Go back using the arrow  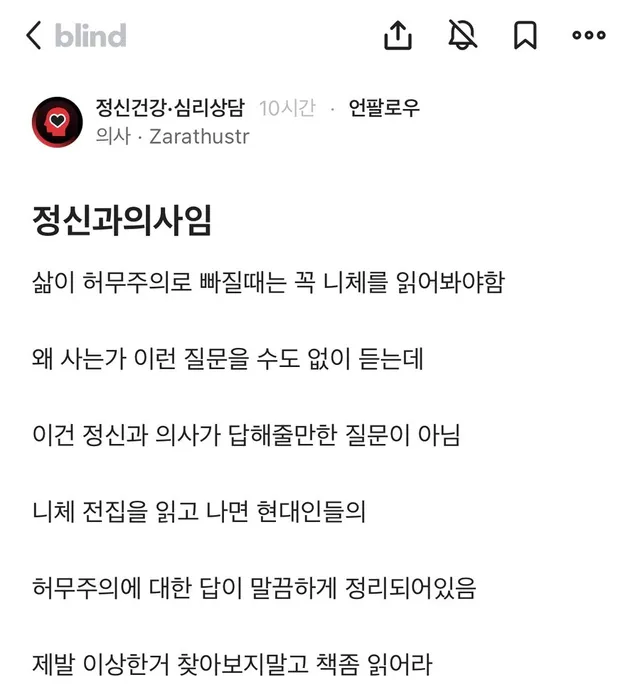point(33,36)
